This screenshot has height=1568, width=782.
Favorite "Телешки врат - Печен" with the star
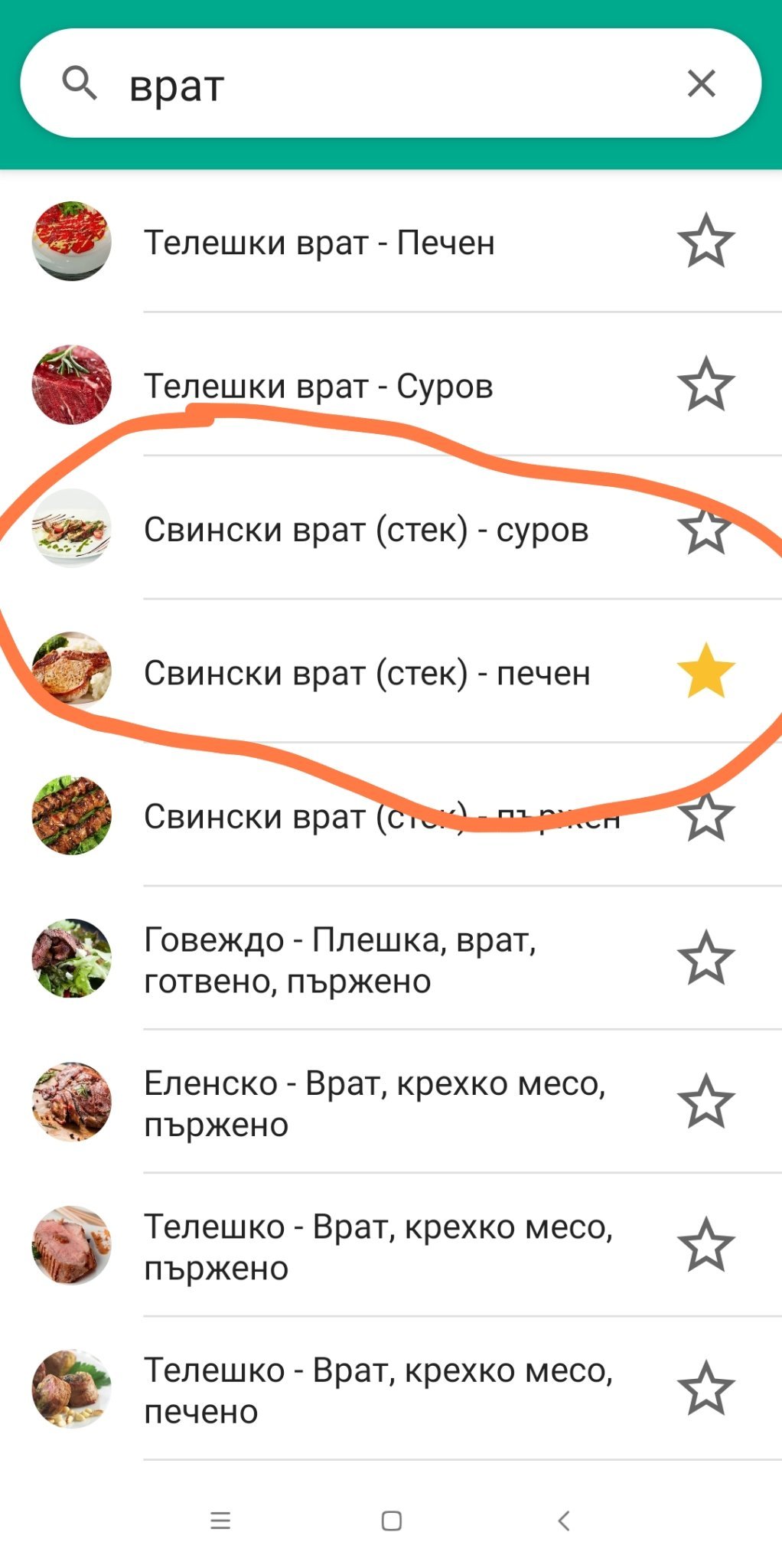click(705, 241)
